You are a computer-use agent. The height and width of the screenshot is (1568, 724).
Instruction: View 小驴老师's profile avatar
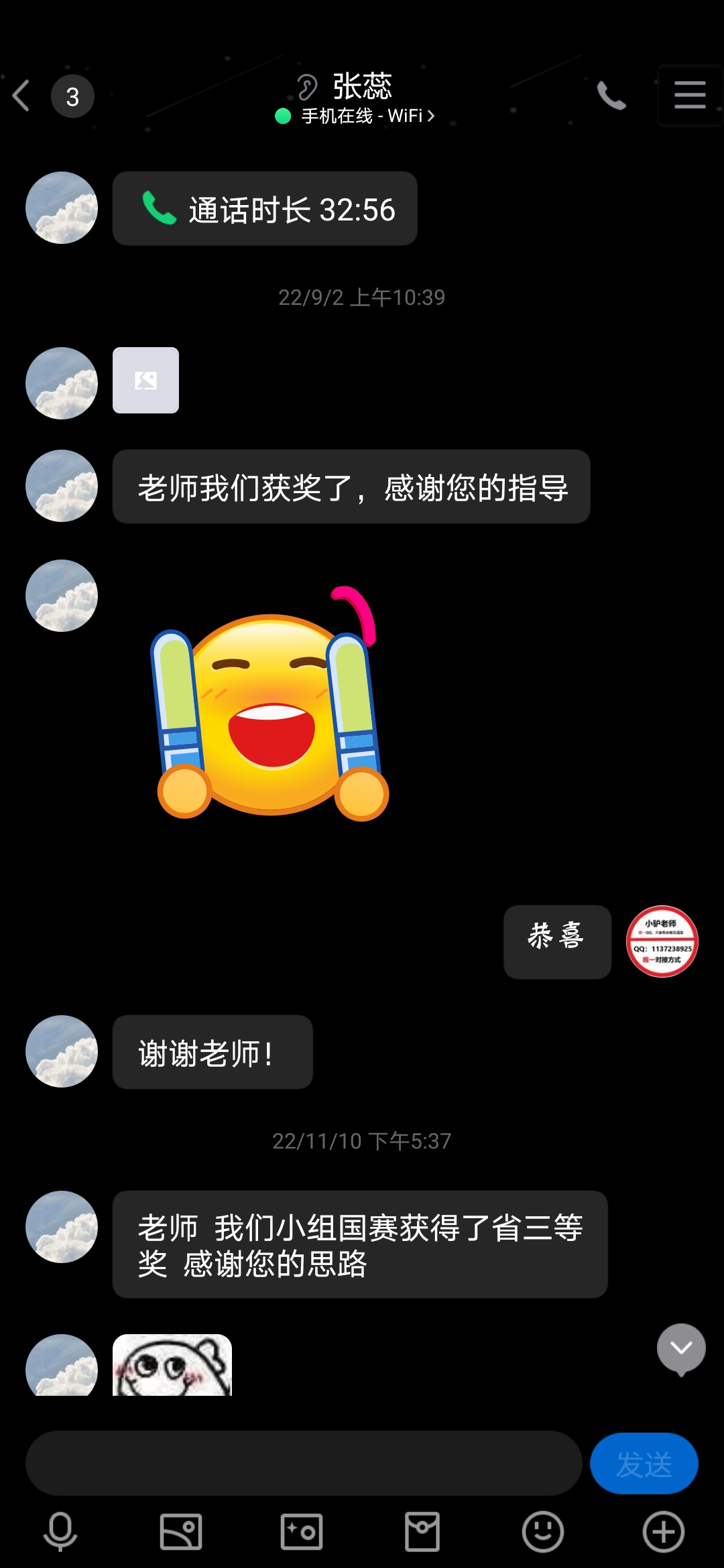pos(662,941)
